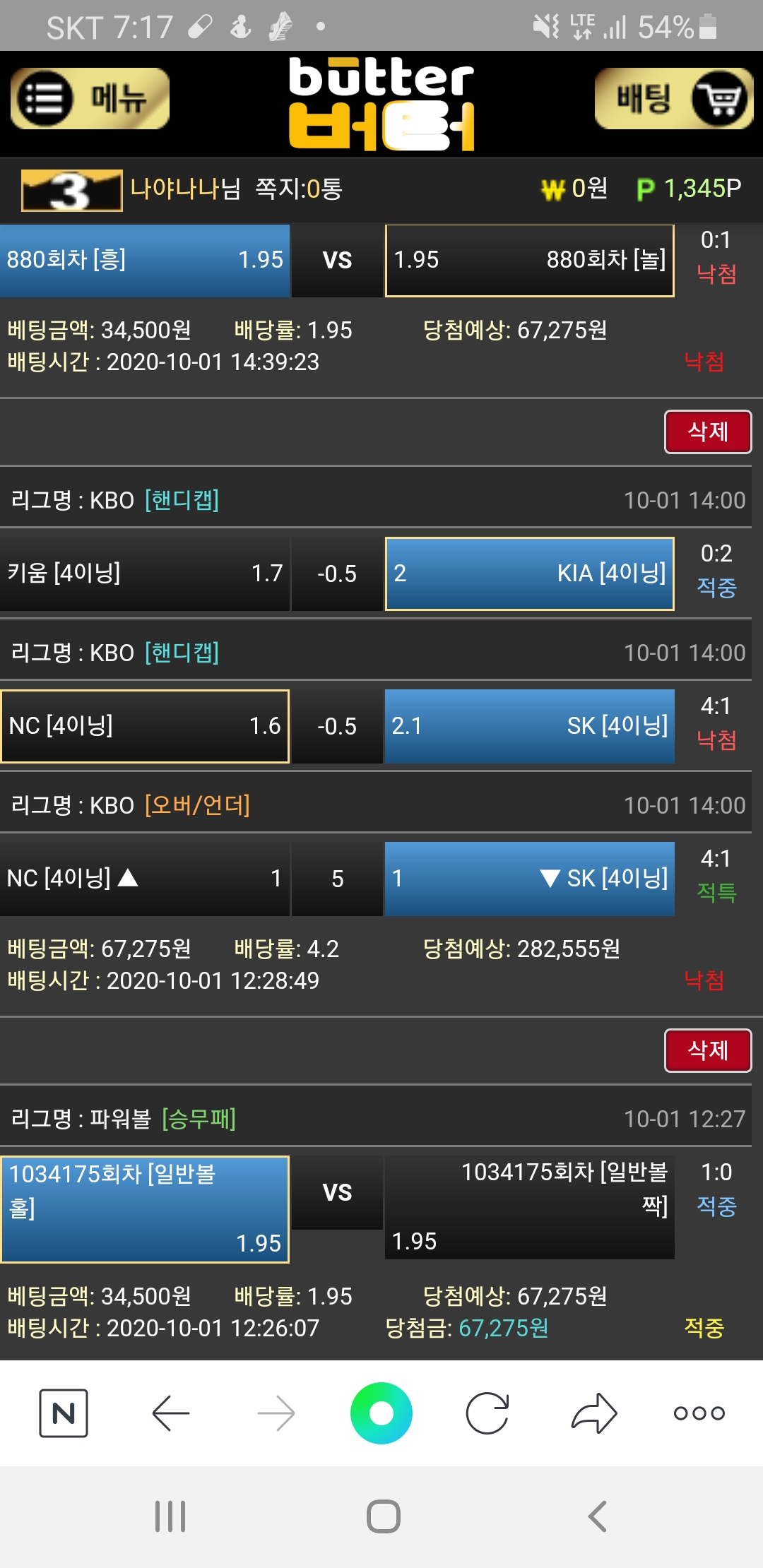Delete the bet placed at 12:28:49

tap(707, 1050)
